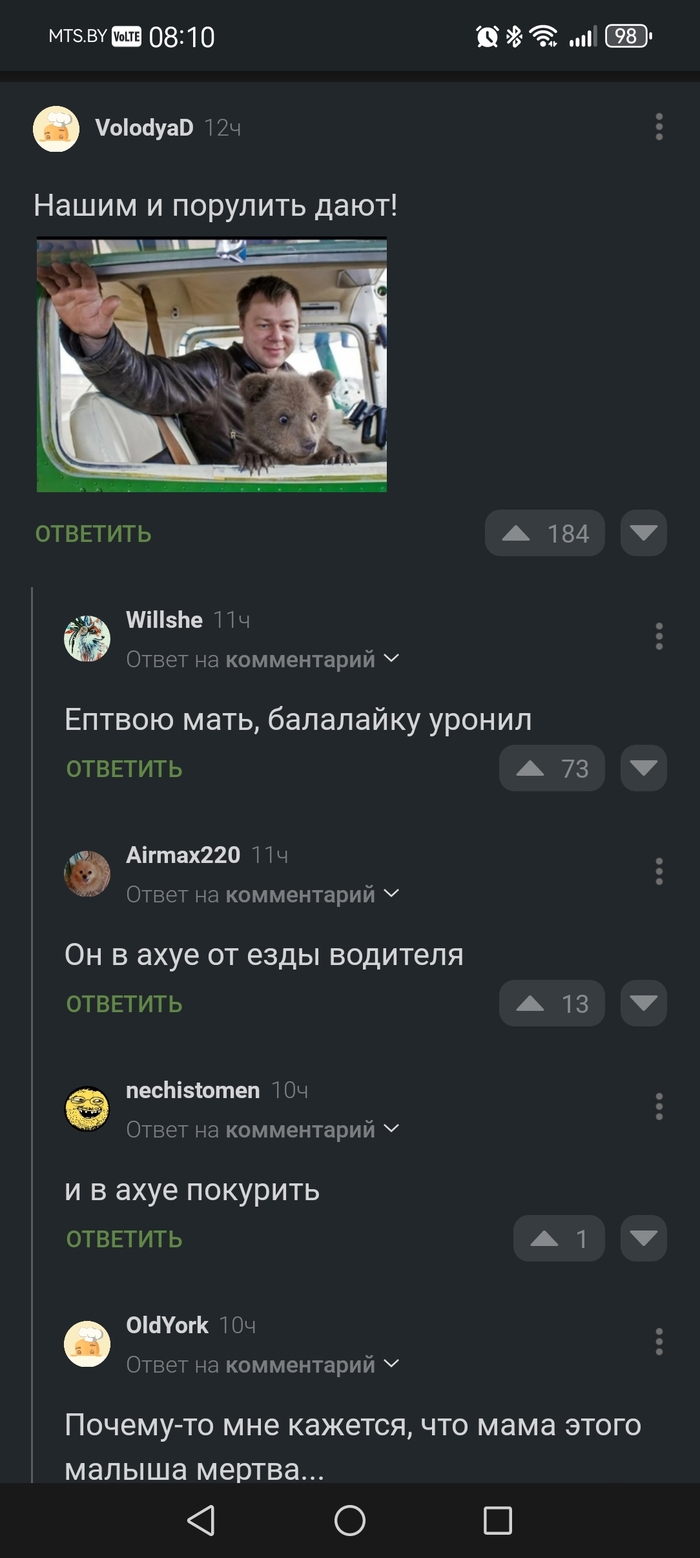Downvote nechistomen's comment
Screen dimensions: 700x1558
(643, 1238)
